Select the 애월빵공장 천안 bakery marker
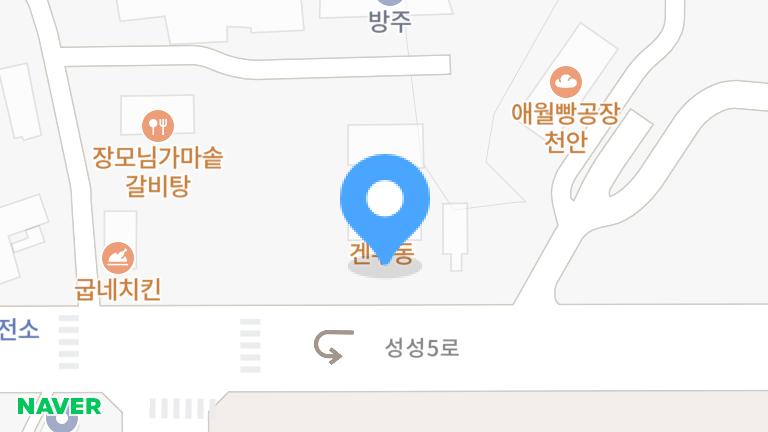 click(565, 82)
